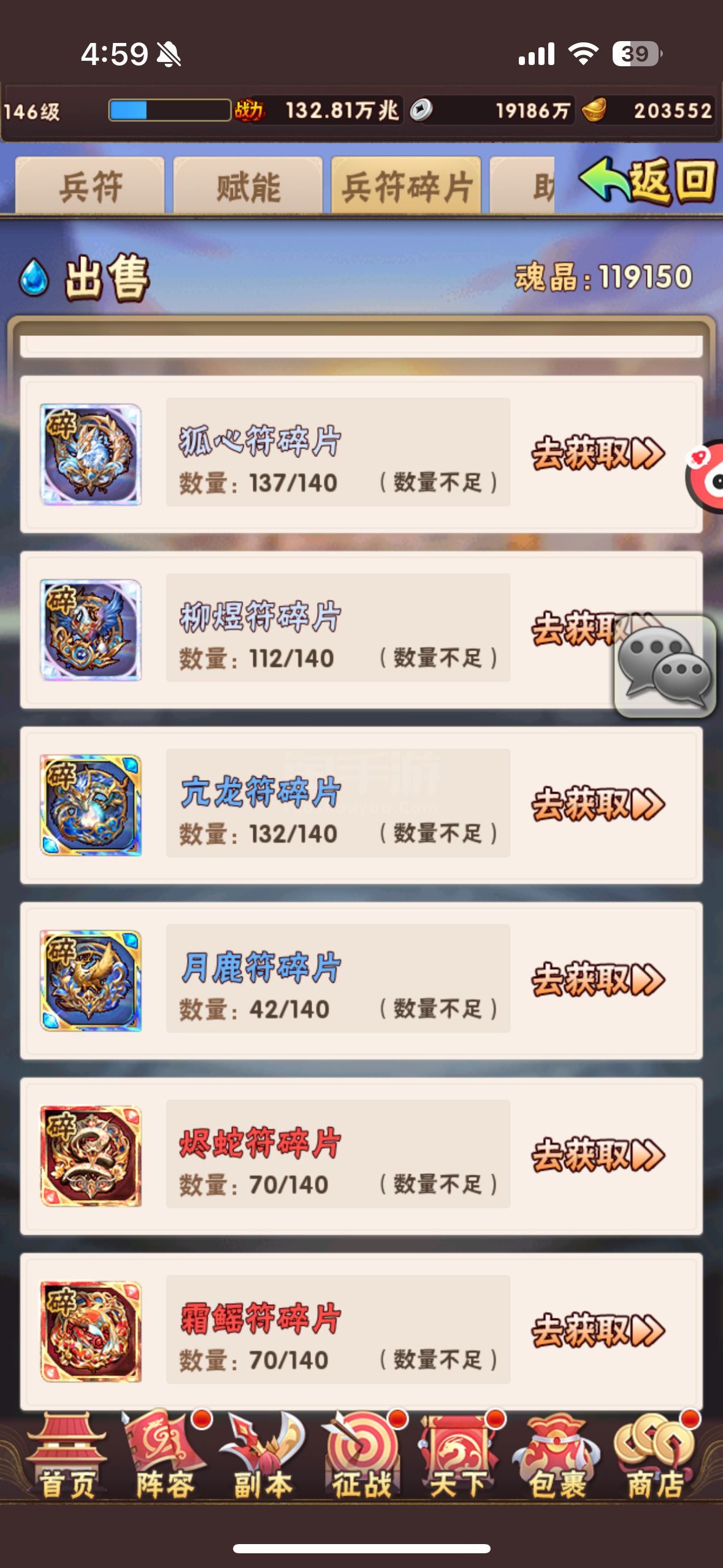Go to 首页 home
The width and height of the screenshot is (723, 1568).
(x=66, y=1456)
